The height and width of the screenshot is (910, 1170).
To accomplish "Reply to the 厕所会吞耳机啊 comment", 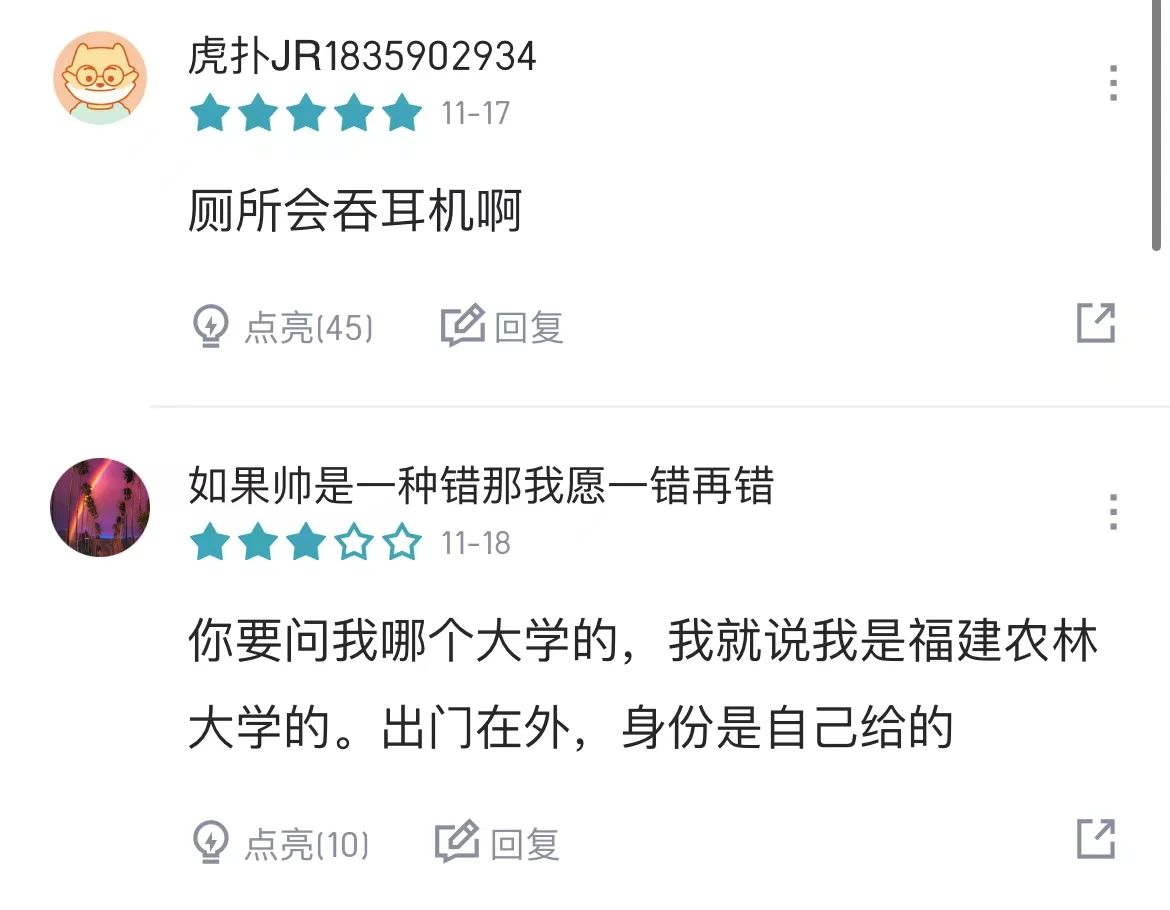I will tap(503, 327).
